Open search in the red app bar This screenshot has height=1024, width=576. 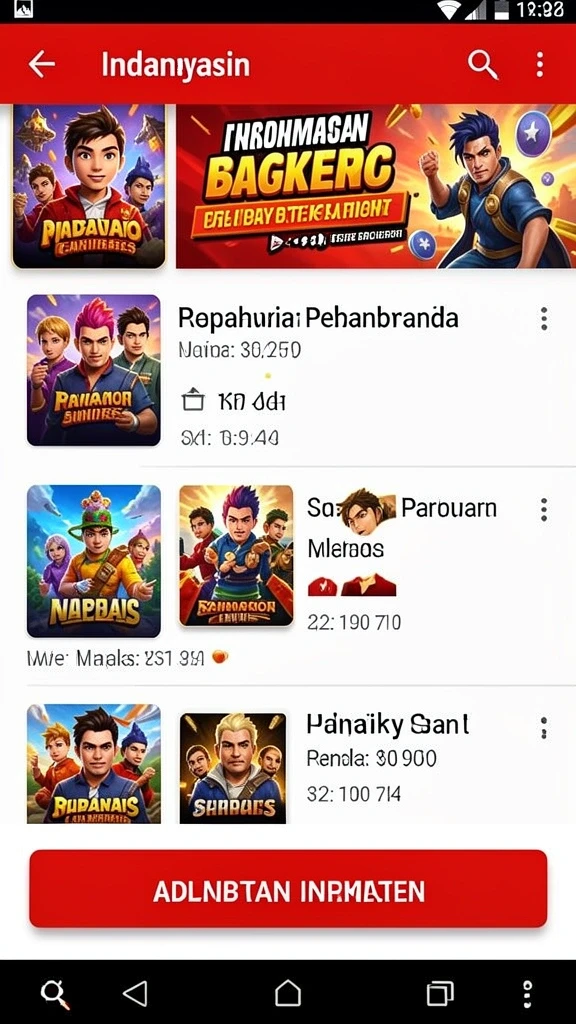(x=483, y=64)
